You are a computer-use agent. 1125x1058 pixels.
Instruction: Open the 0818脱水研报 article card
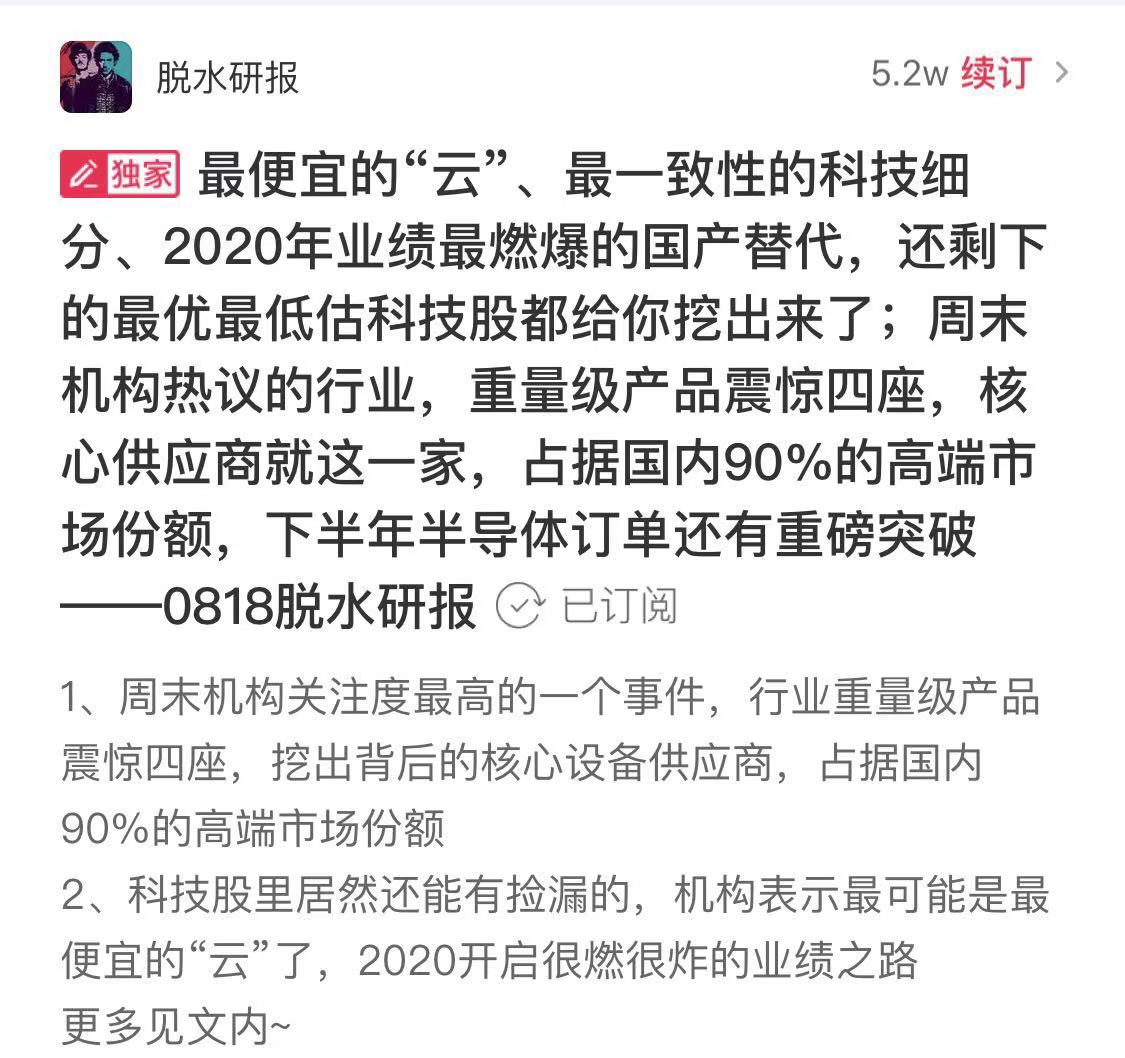548,390
